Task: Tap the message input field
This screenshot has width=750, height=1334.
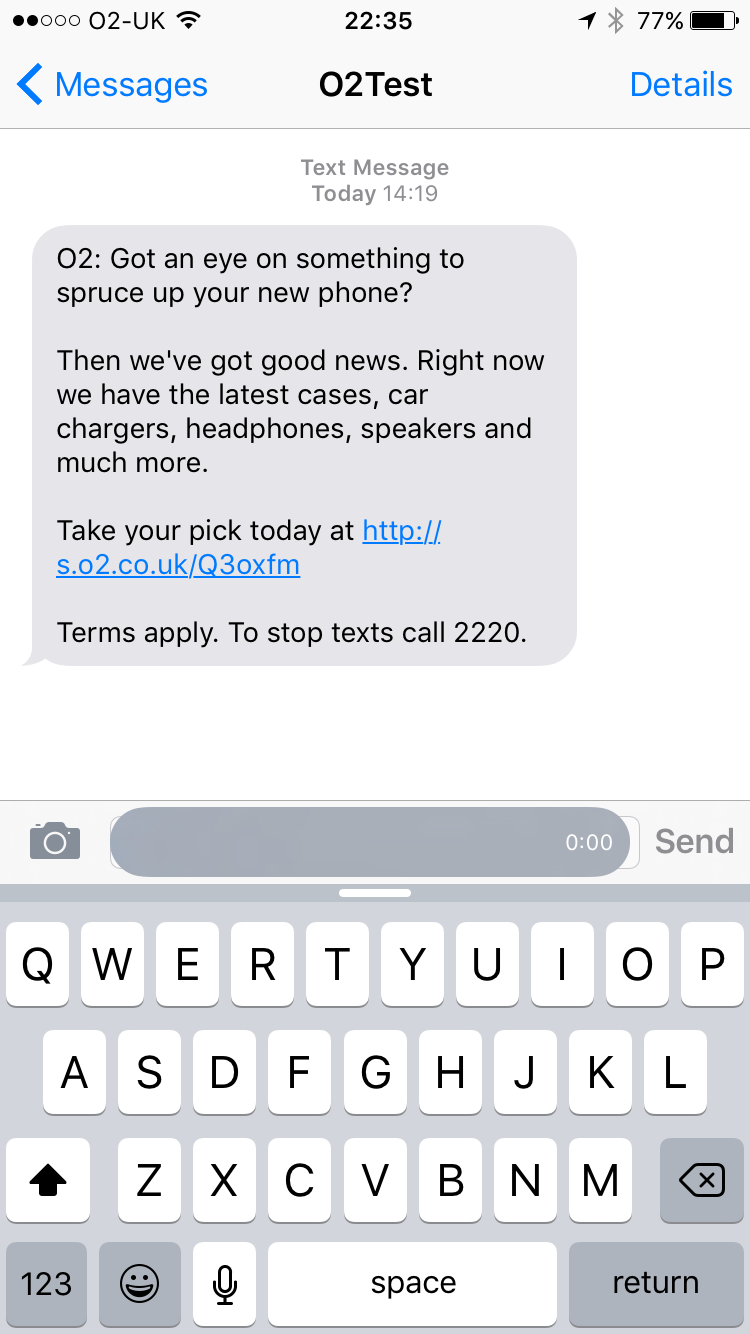Action: [370, 842]
